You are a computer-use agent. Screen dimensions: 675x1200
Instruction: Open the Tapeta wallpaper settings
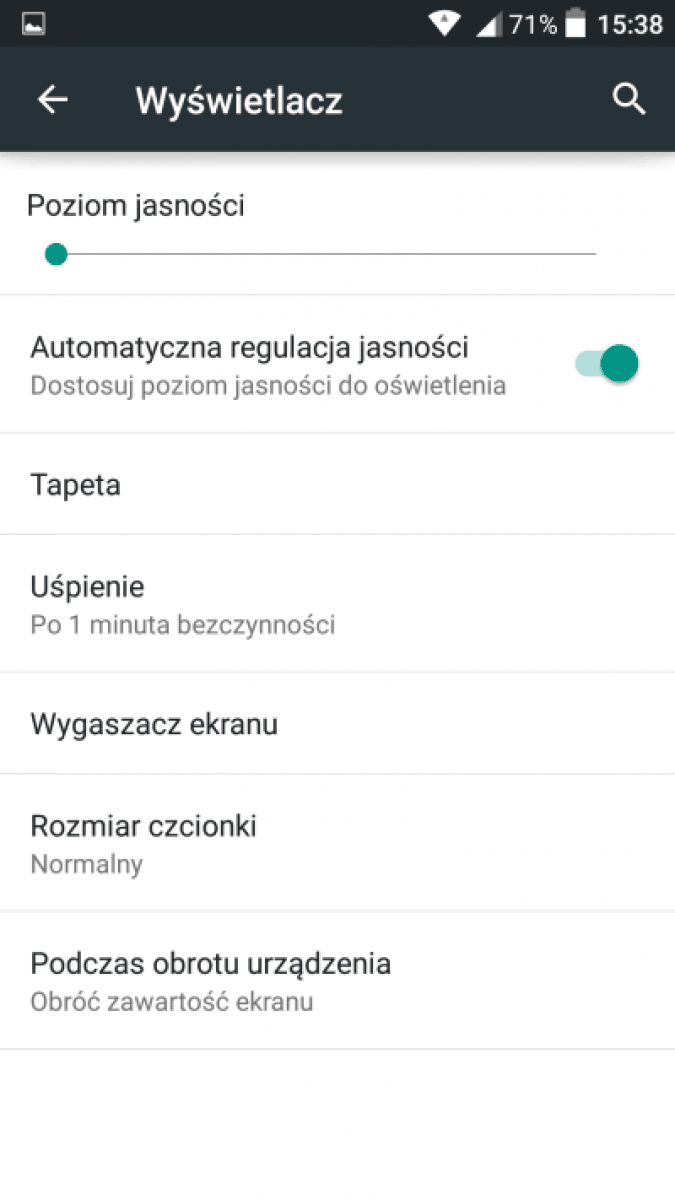[x=337, y=485]
